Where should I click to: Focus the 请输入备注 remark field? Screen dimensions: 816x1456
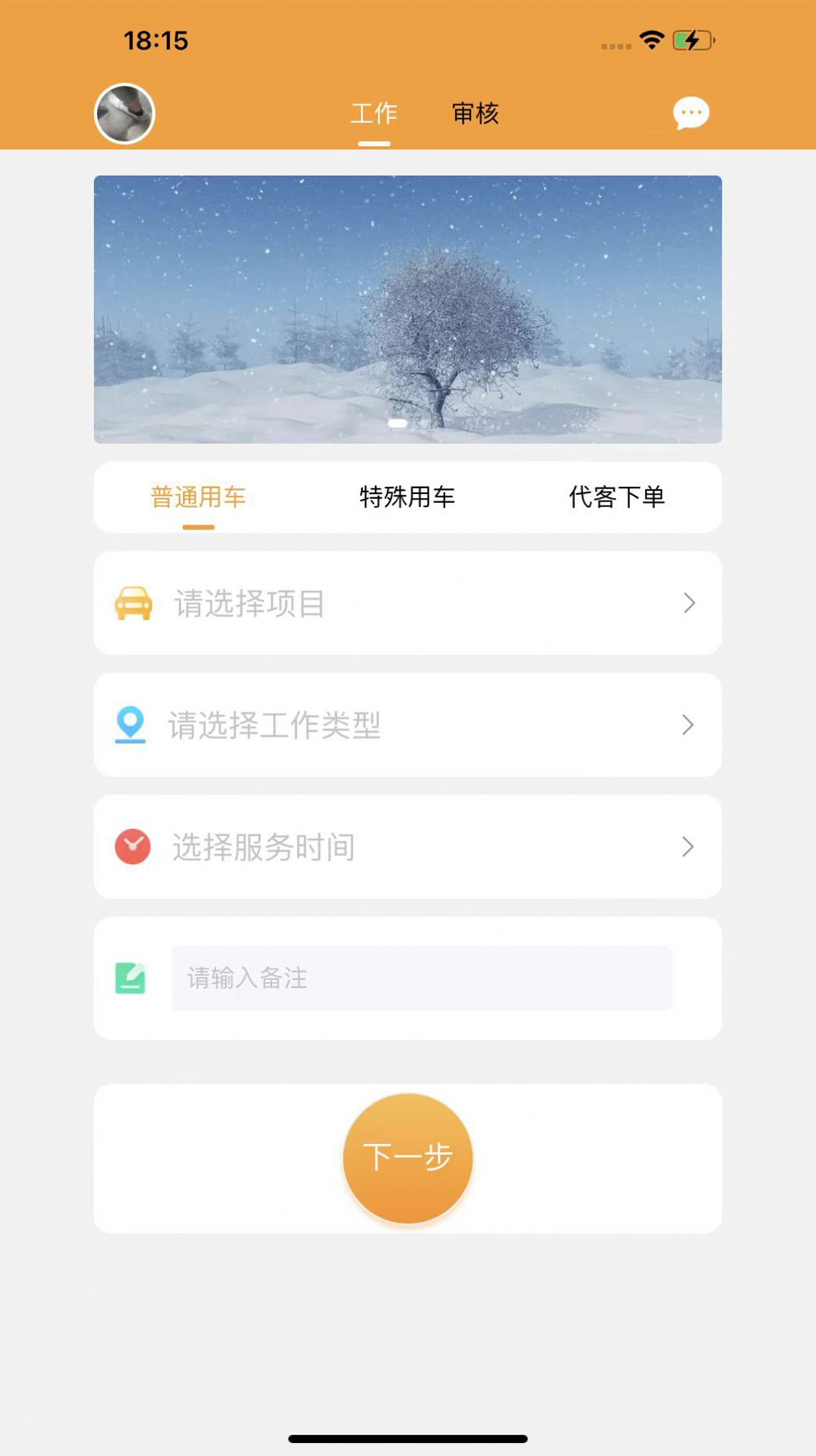pos(422,978)
